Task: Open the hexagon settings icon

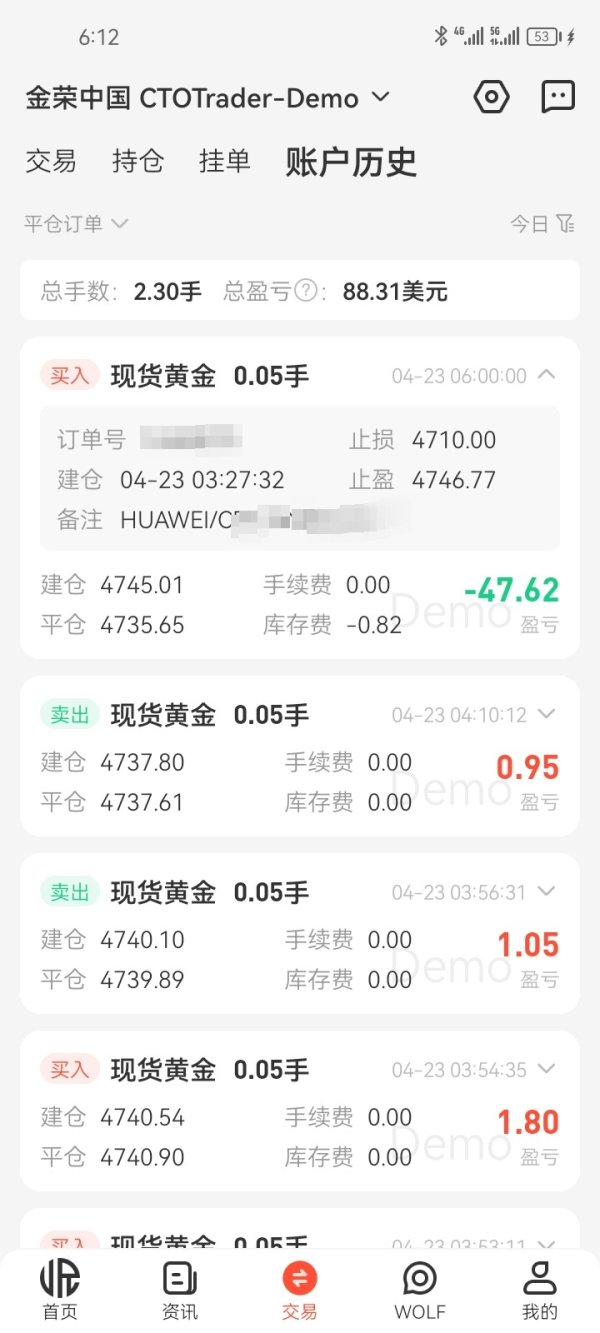Action: [491, 97]
